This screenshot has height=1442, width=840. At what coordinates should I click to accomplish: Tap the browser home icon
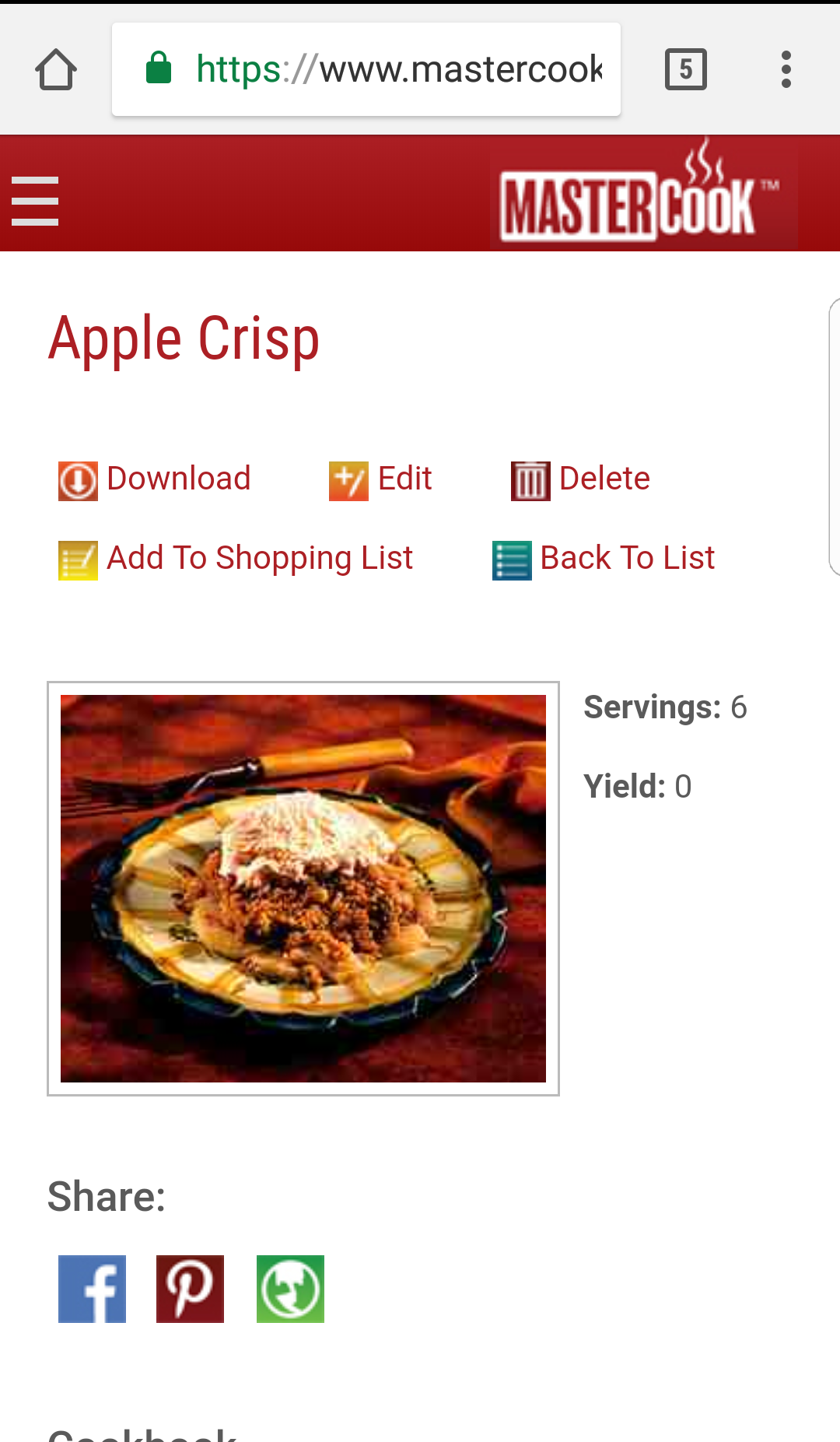click(x=56, y=69)
